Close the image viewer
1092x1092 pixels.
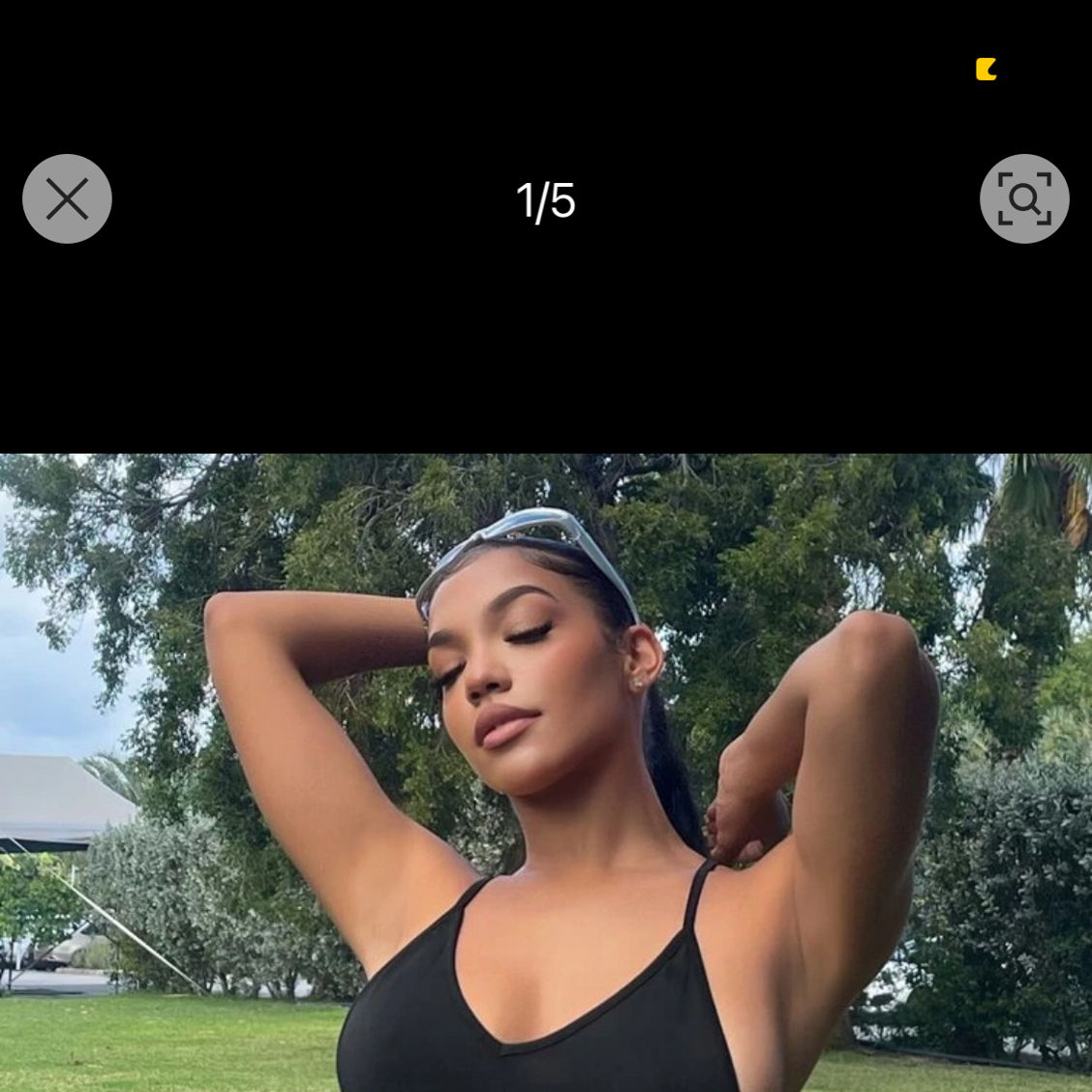(67, 199)
